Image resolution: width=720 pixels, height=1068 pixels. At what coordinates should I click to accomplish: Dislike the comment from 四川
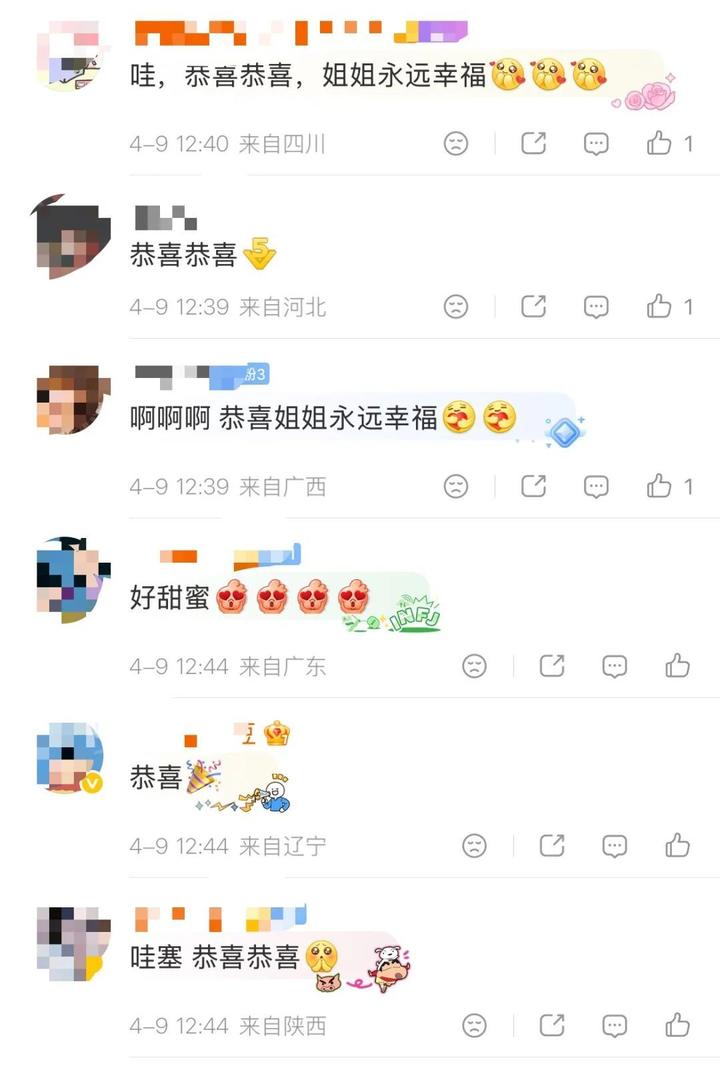456,144
